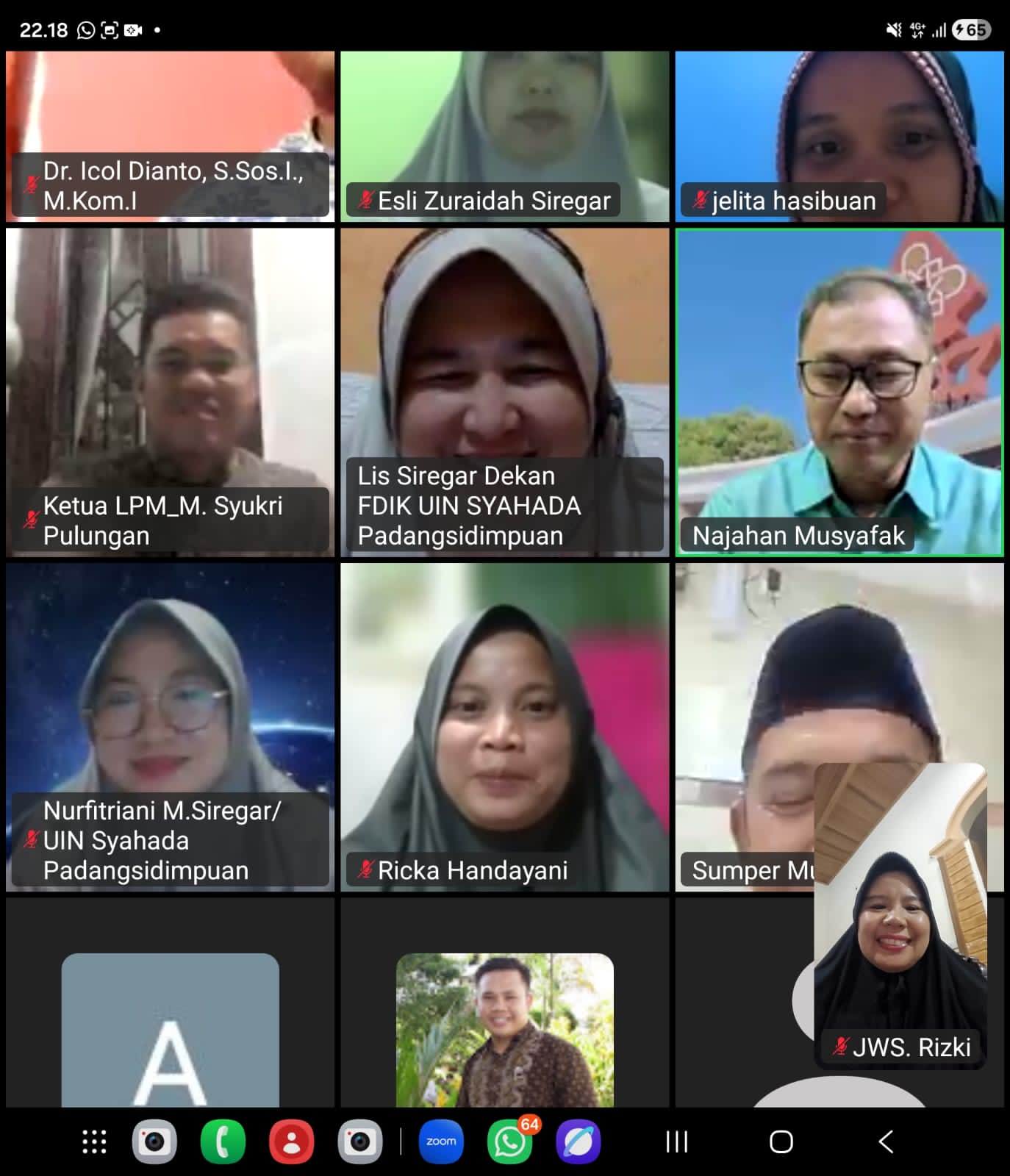Tap jelita hasibuan's video tile
The image size is (1010, 1176).
839,137
